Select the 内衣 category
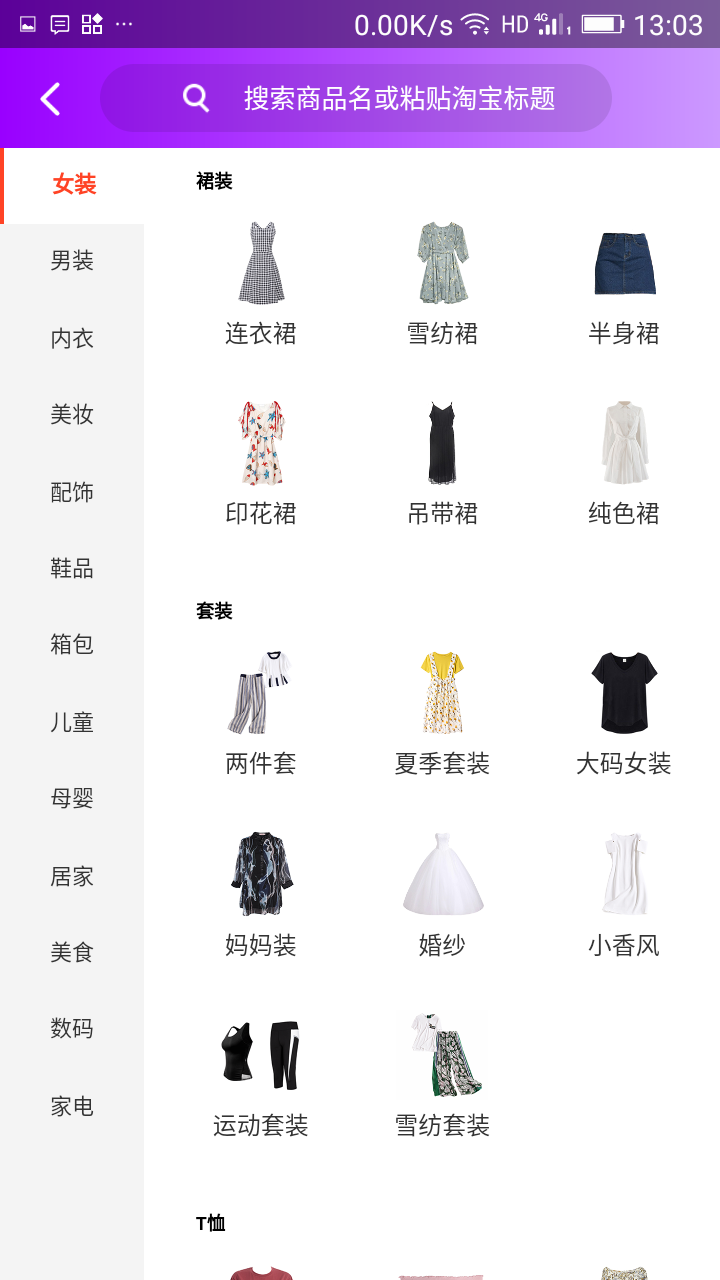Screen dimensions: 720x1280 72,338
